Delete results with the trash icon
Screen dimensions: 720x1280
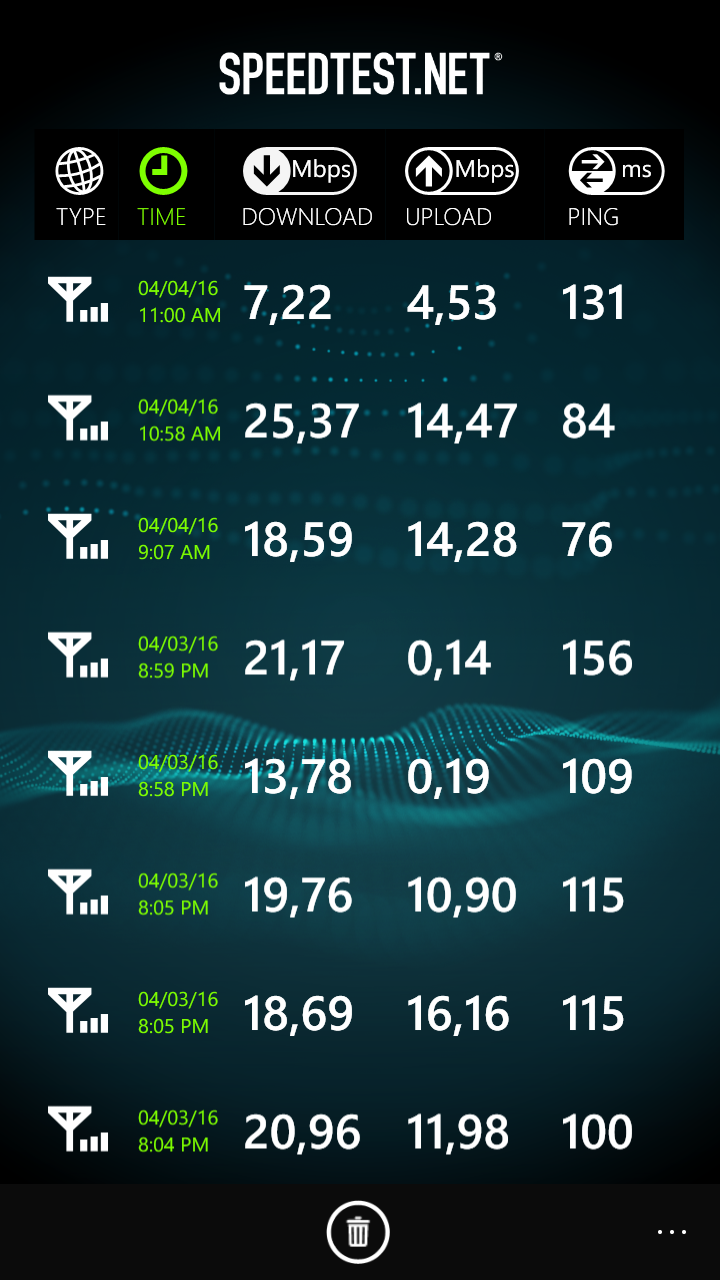(x=358, y=1232)
